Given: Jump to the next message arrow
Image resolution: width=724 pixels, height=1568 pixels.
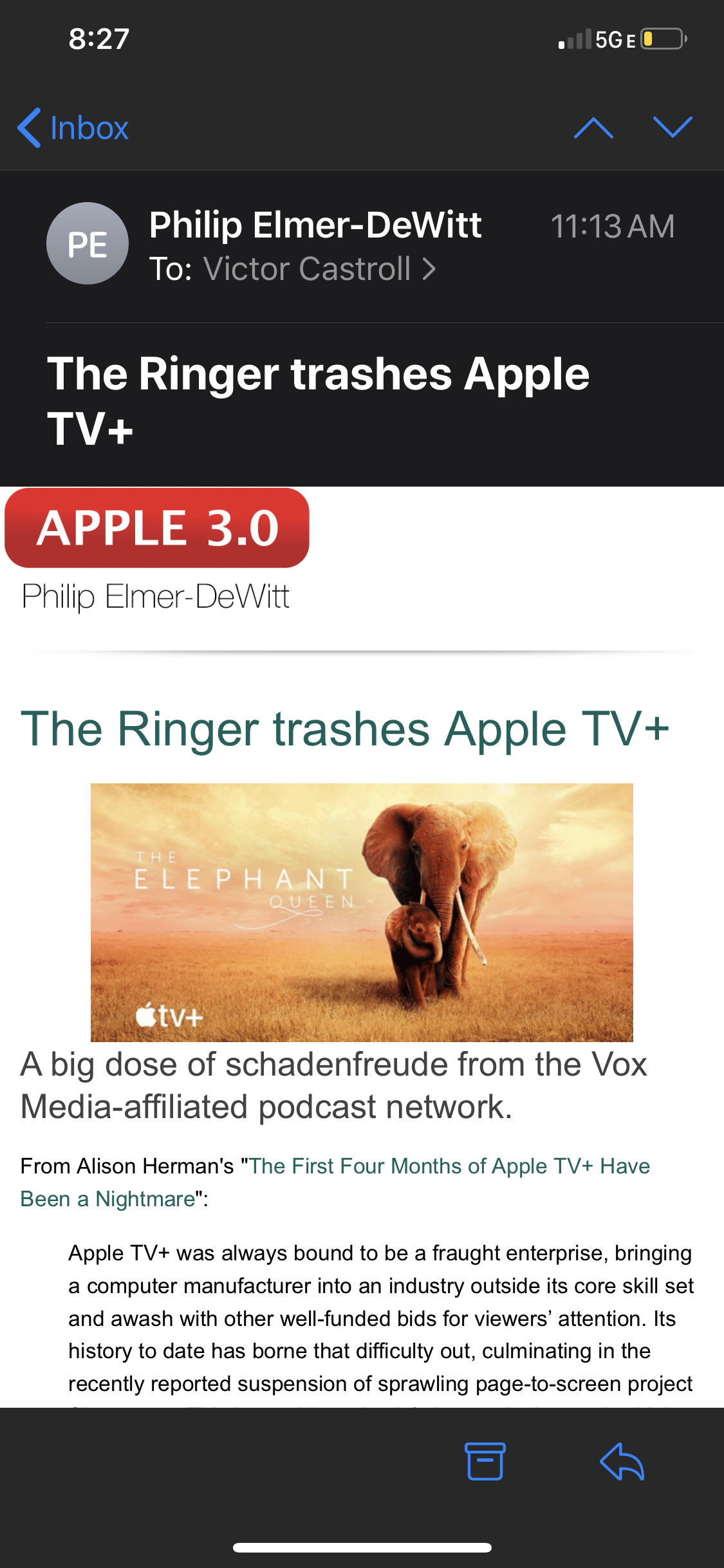Looking at the screenshot, I should [x=672, y=128].
